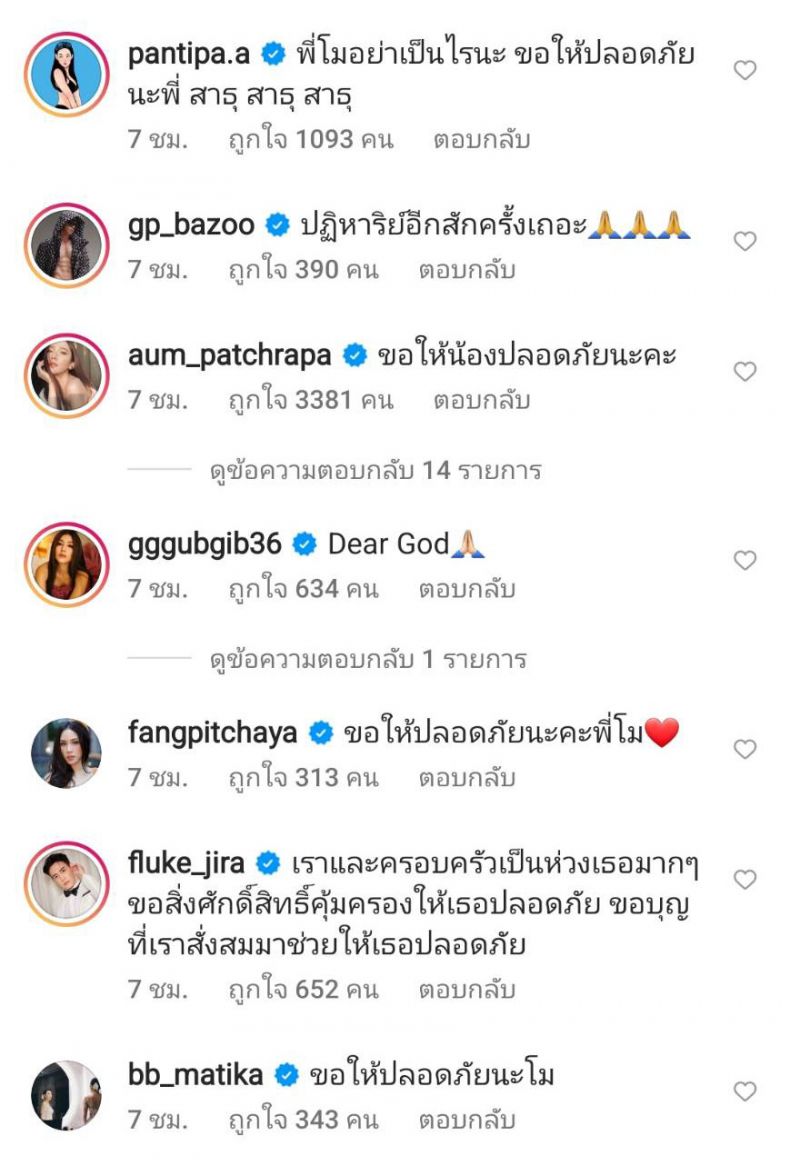Open fluke_jira's profile avatar
The width and height of the screenshot is (800, 1176).
(67, 885)
